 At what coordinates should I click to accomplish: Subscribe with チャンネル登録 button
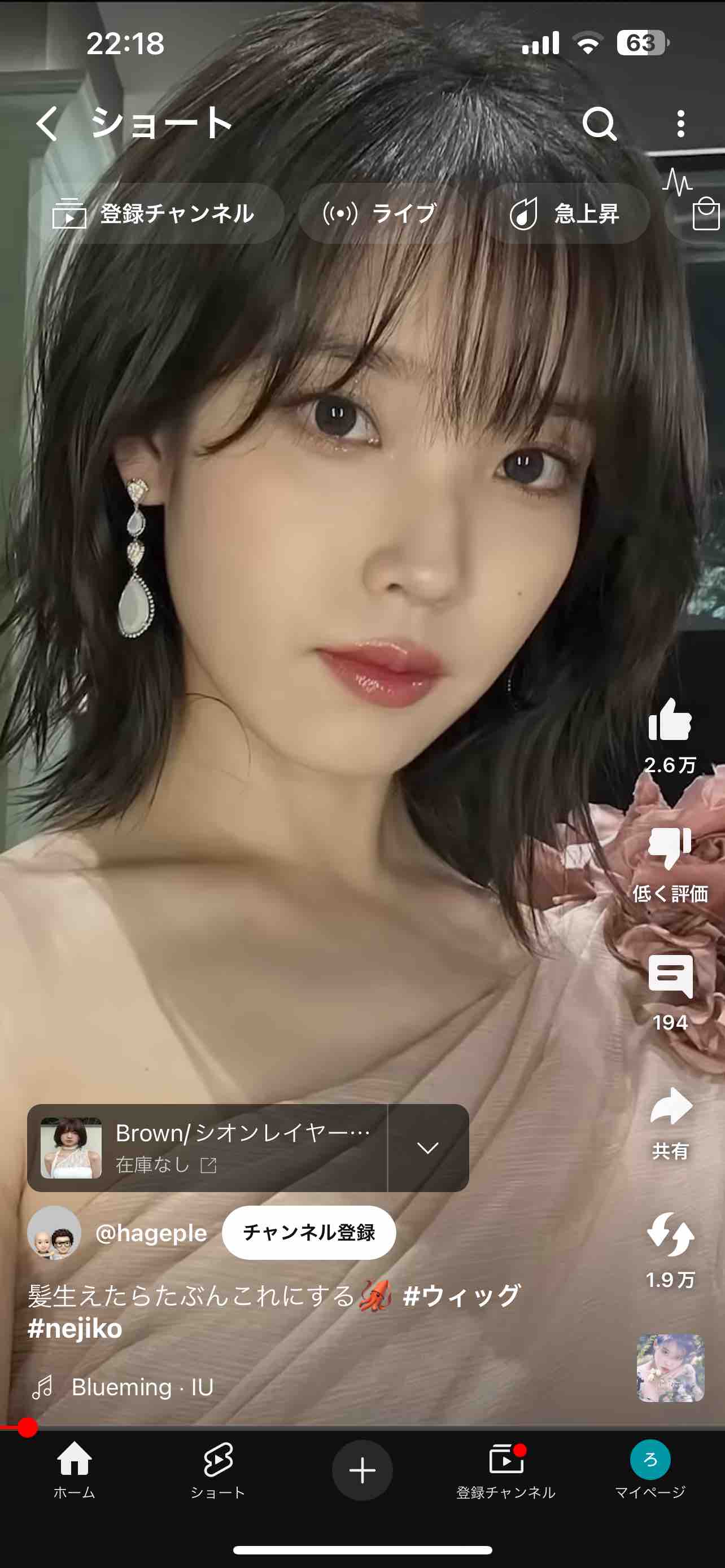pos(309,1233)
